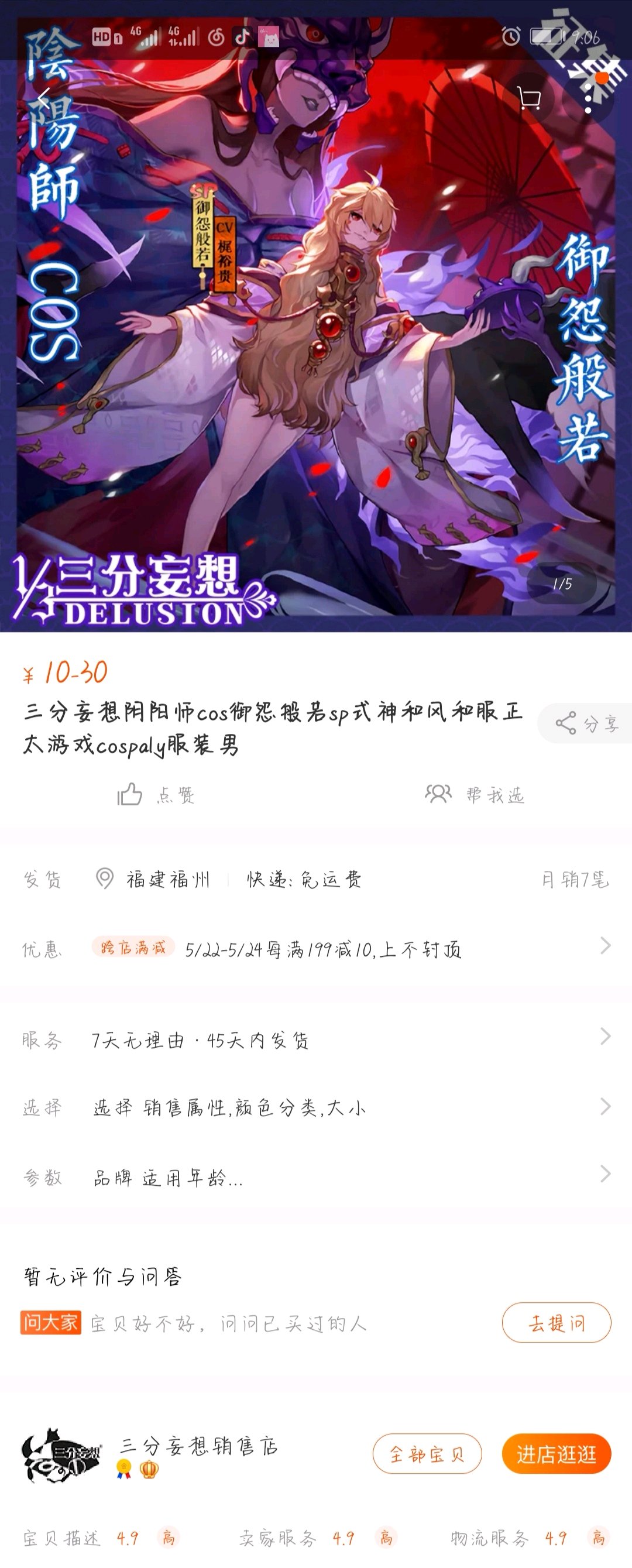The width and height of the screenshot is (632, 1568).
Task: Like this item with 点赞
Action: (x=156, y=794)
